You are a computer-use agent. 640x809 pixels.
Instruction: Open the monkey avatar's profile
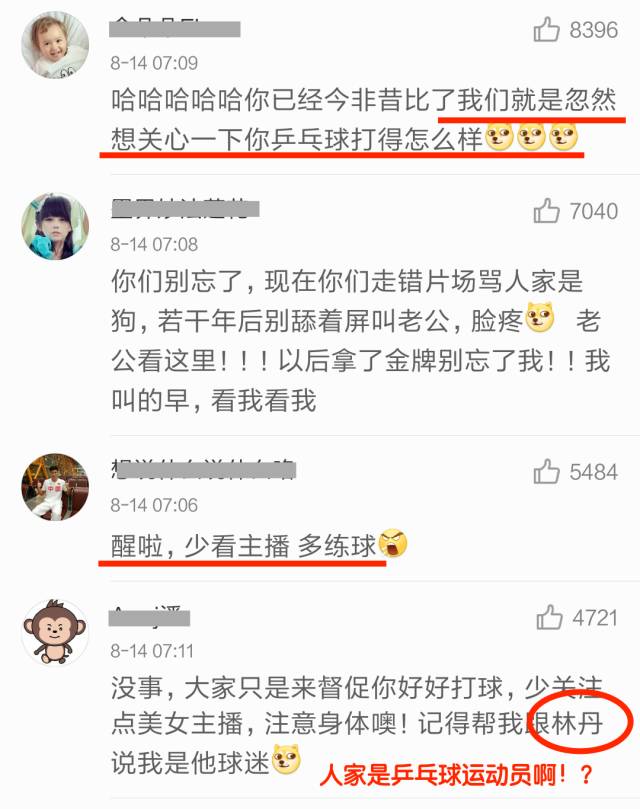point(56,633)
